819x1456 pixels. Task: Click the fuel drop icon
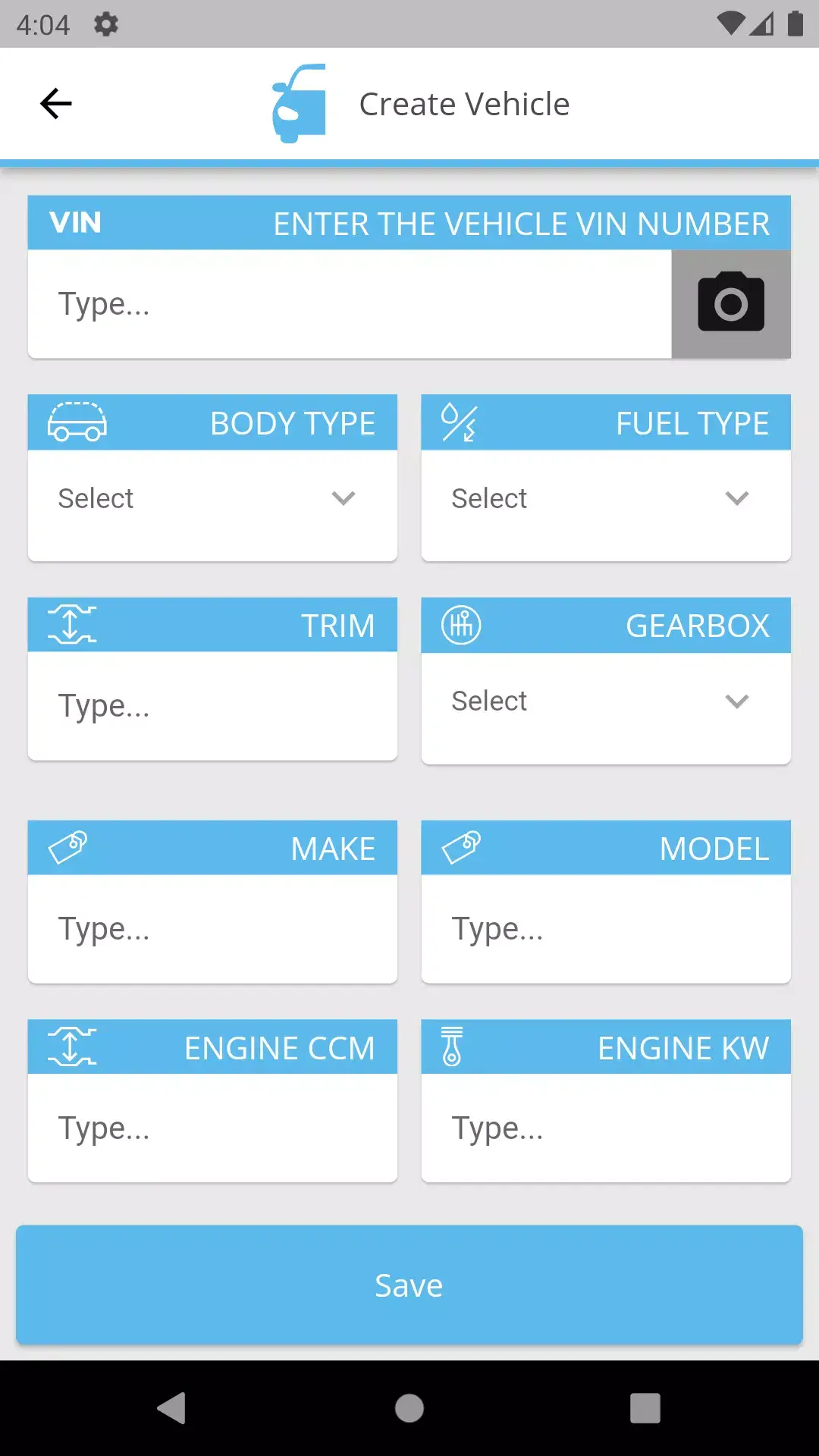(459, 422)
